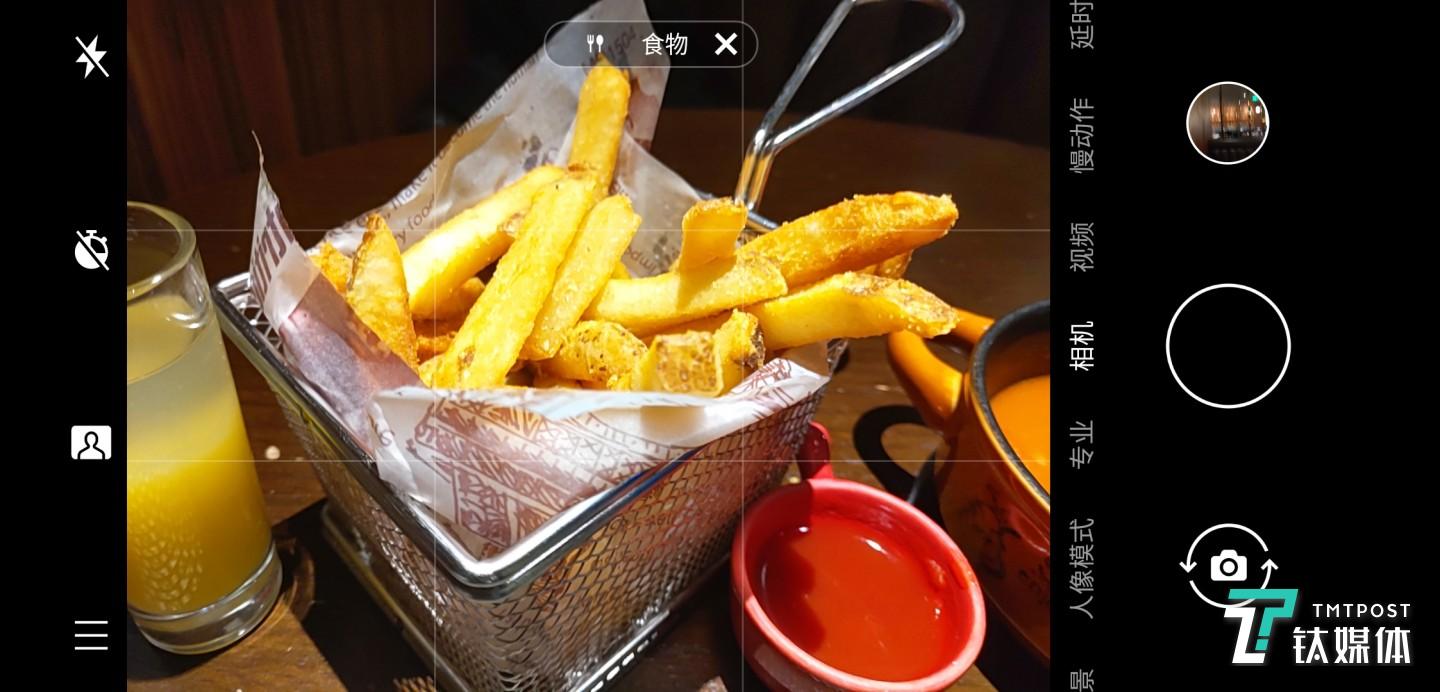Switch to time-lapse mode
Image resolution: width=1440 pixels, height=692 pixels.
1082,24
